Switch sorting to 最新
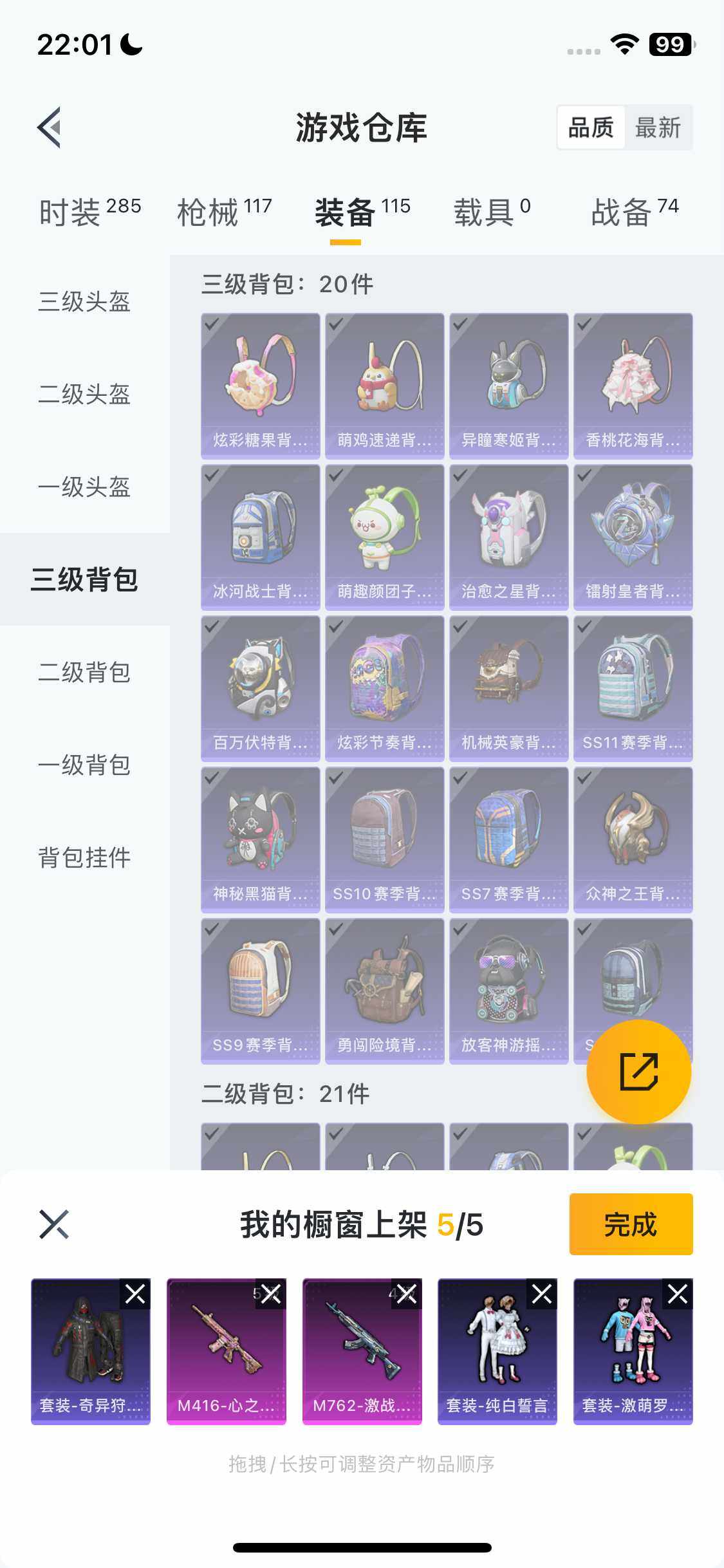This screenshot has width=724, height=1568. click(x=659, y=128)
